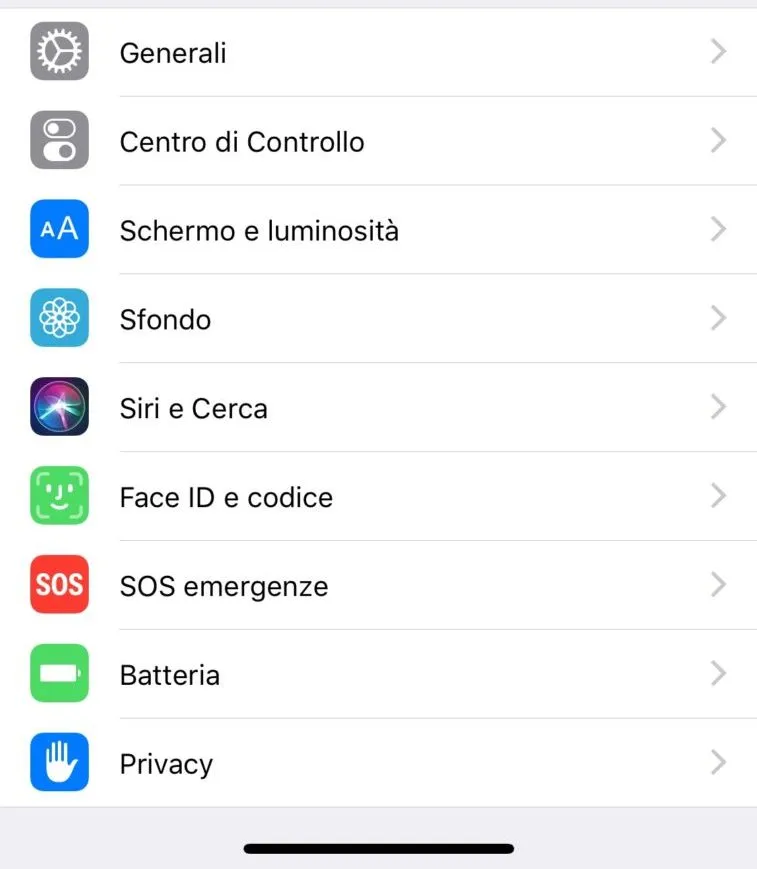Tap the red SOS emergenze icon
Screen dimensions: 757x869
(x=59, y=585)
